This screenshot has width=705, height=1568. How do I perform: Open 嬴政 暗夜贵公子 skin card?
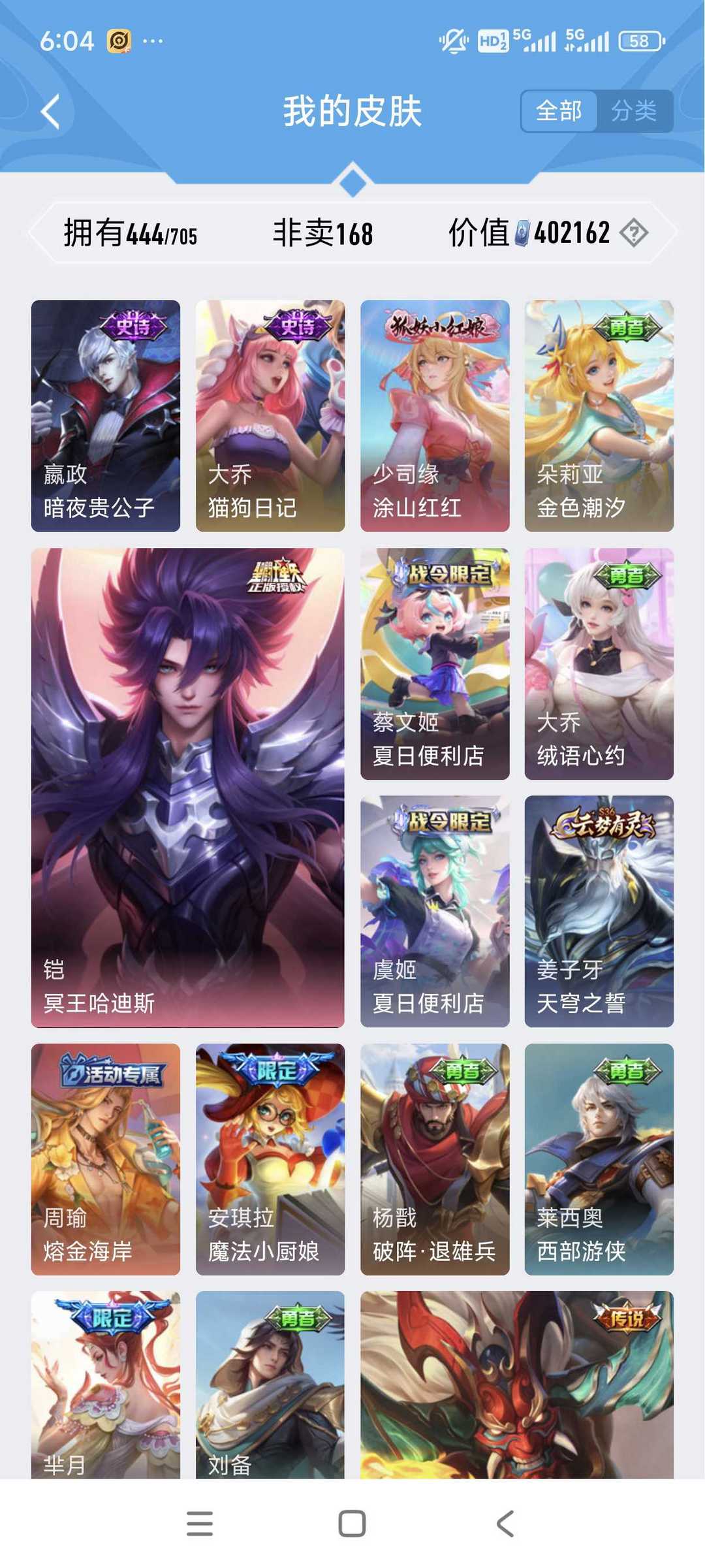106,415
